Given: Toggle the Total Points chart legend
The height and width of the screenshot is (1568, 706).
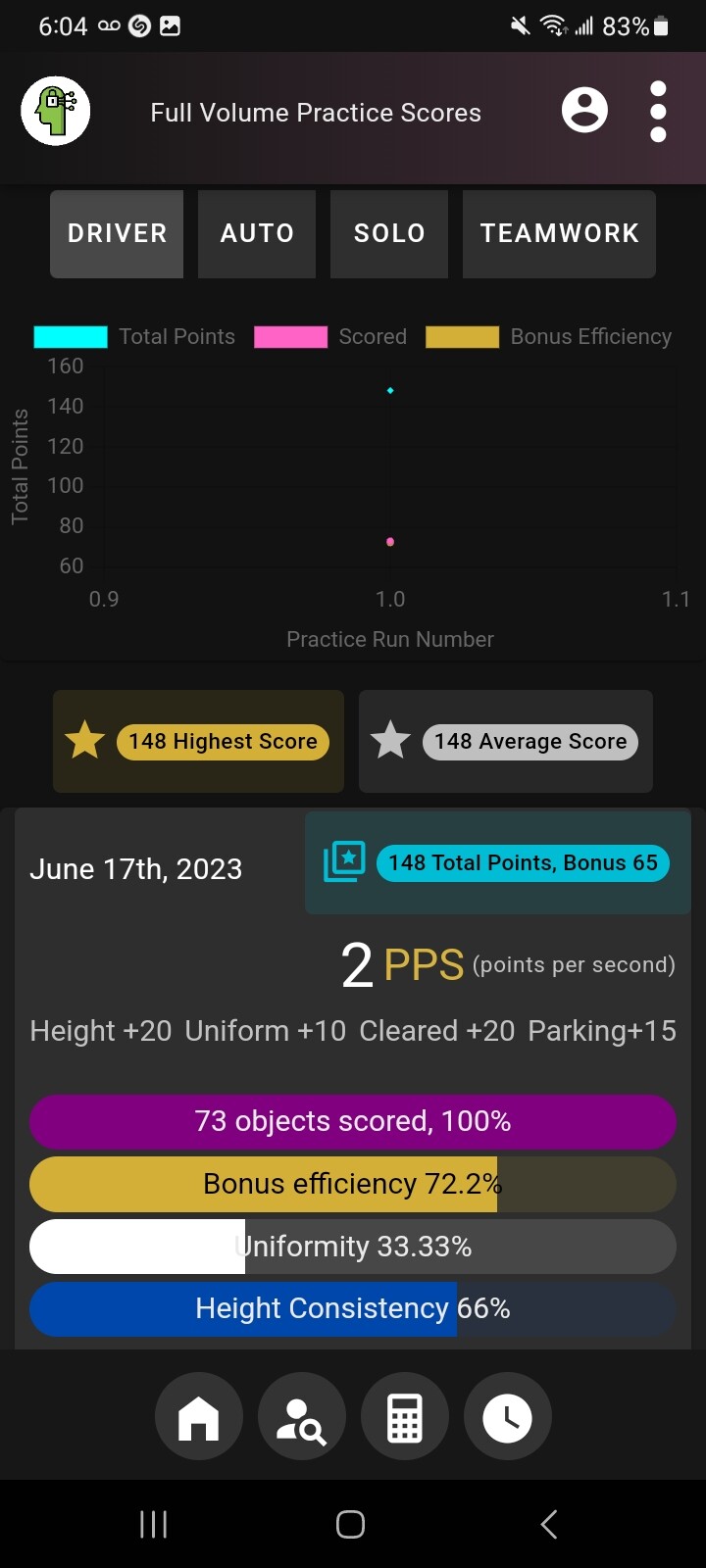Looking at the screenshot, I should pos(134,337).
